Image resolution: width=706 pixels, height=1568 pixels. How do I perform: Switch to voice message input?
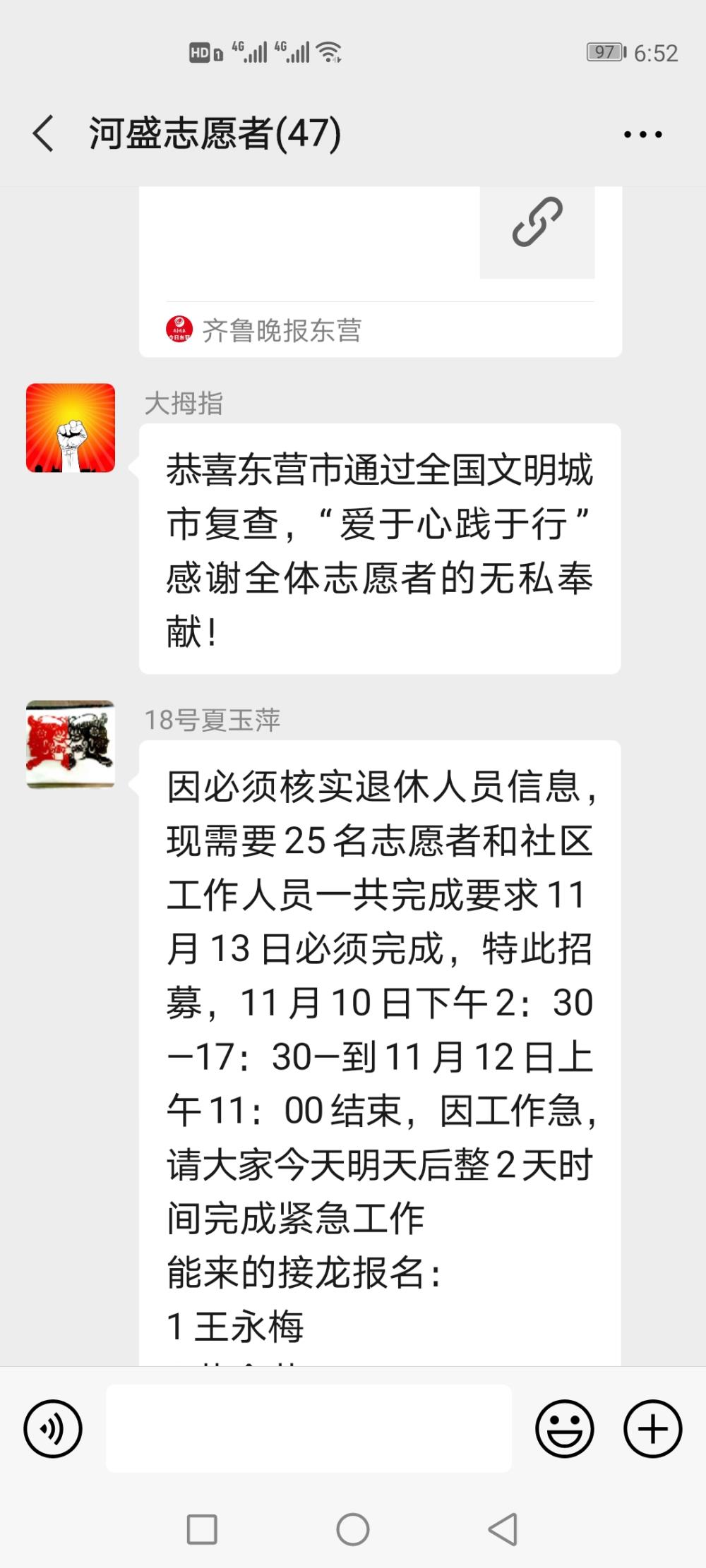click(x=53, y=1429)
